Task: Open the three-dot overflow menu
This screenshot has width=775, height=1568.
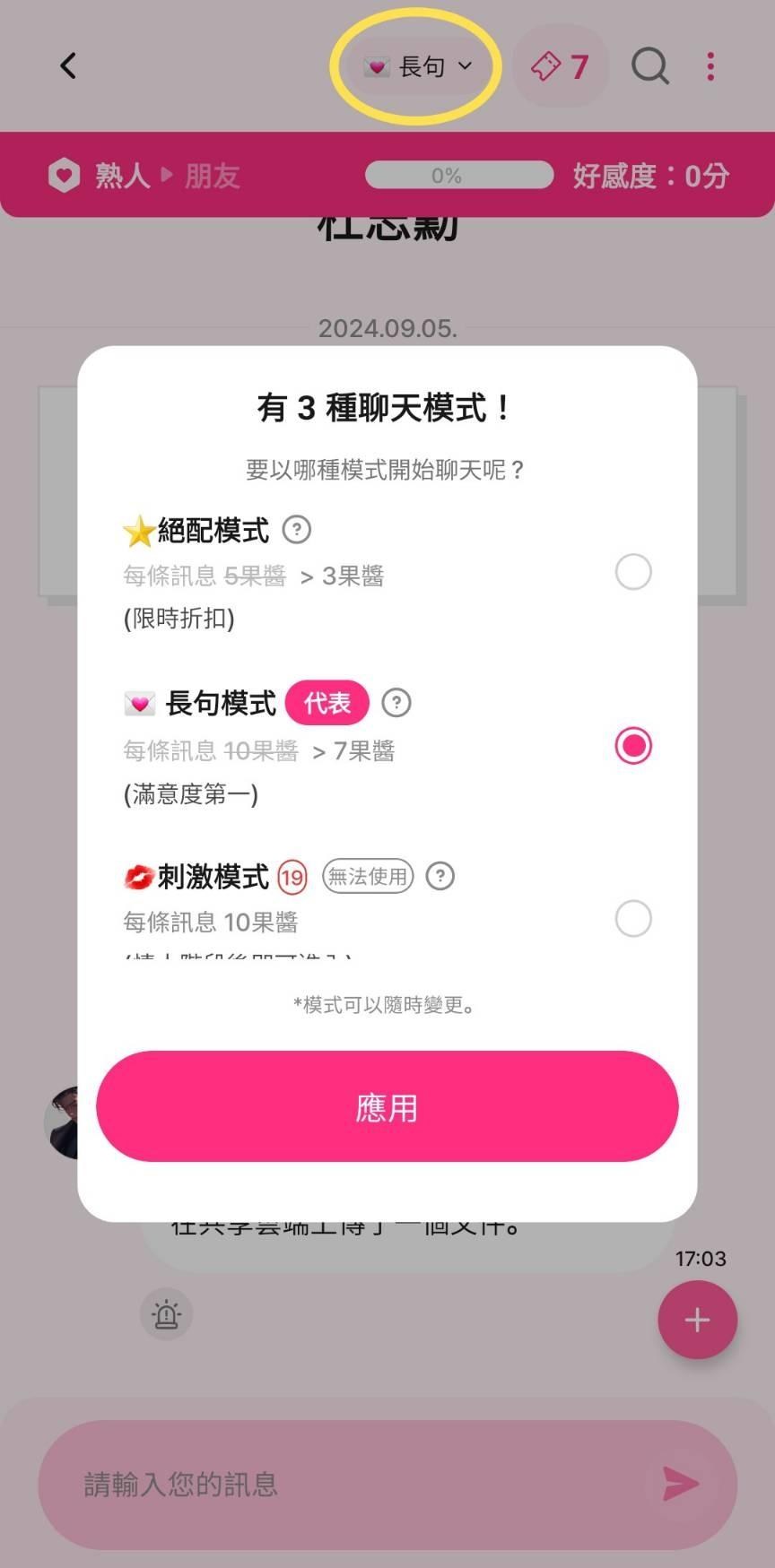Action: (x=710, y=66)
